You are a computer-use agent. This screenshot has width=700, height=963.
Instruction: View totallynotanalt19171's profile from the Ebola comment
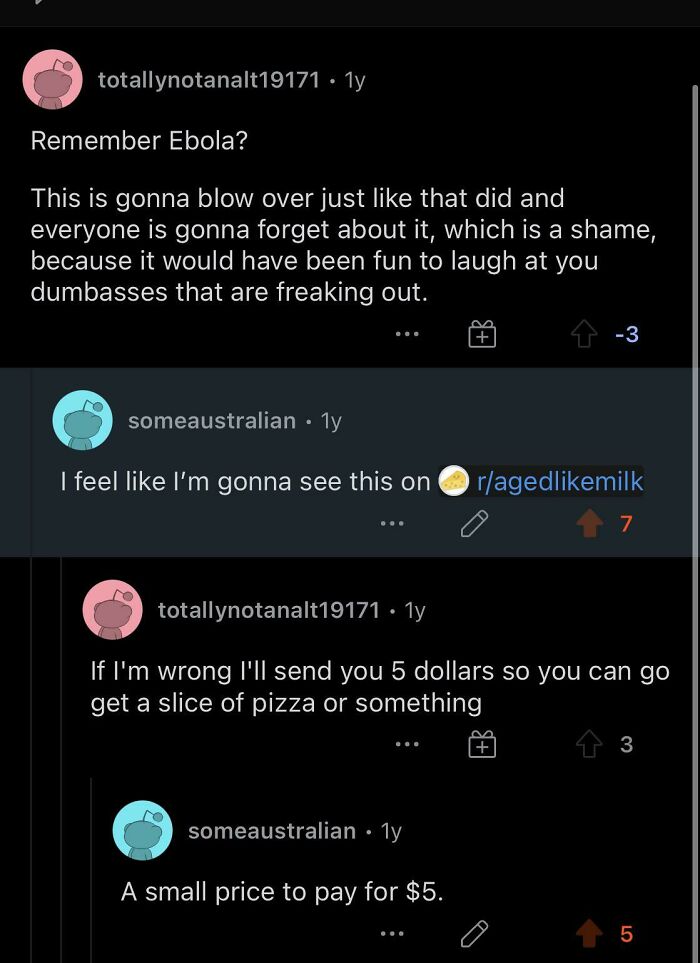point(208,80)
